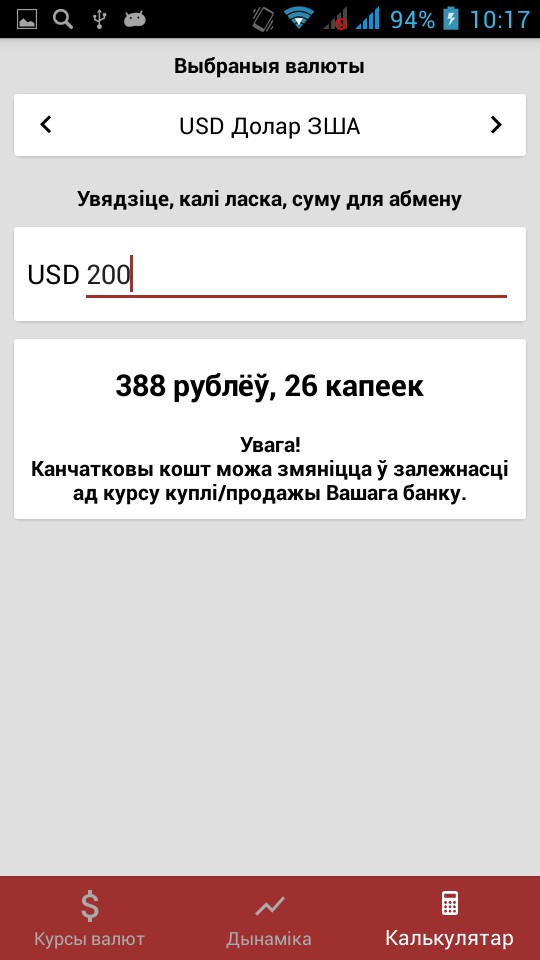The width and height of the screenshot is (540, 960).
Task: Tap the USD amount input field
Action: [x=296, y=276]
